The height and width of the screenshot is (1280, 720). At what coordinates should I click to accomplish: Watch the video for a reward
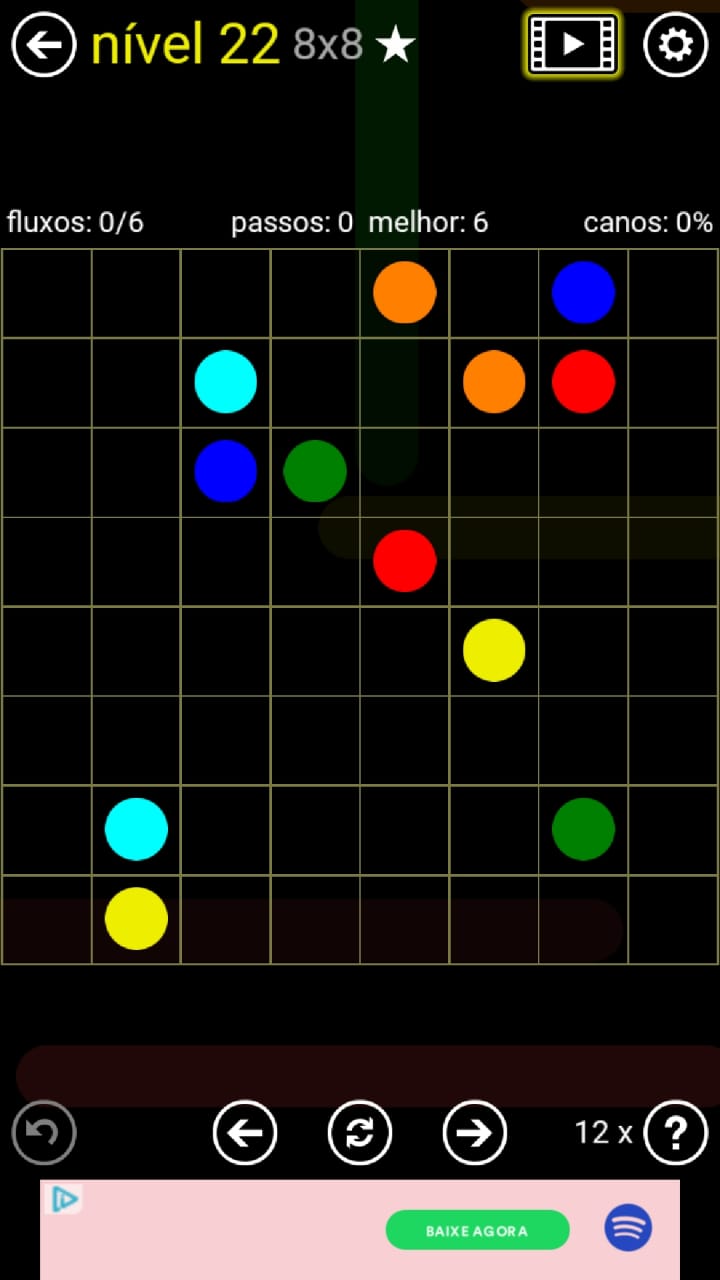573,44
